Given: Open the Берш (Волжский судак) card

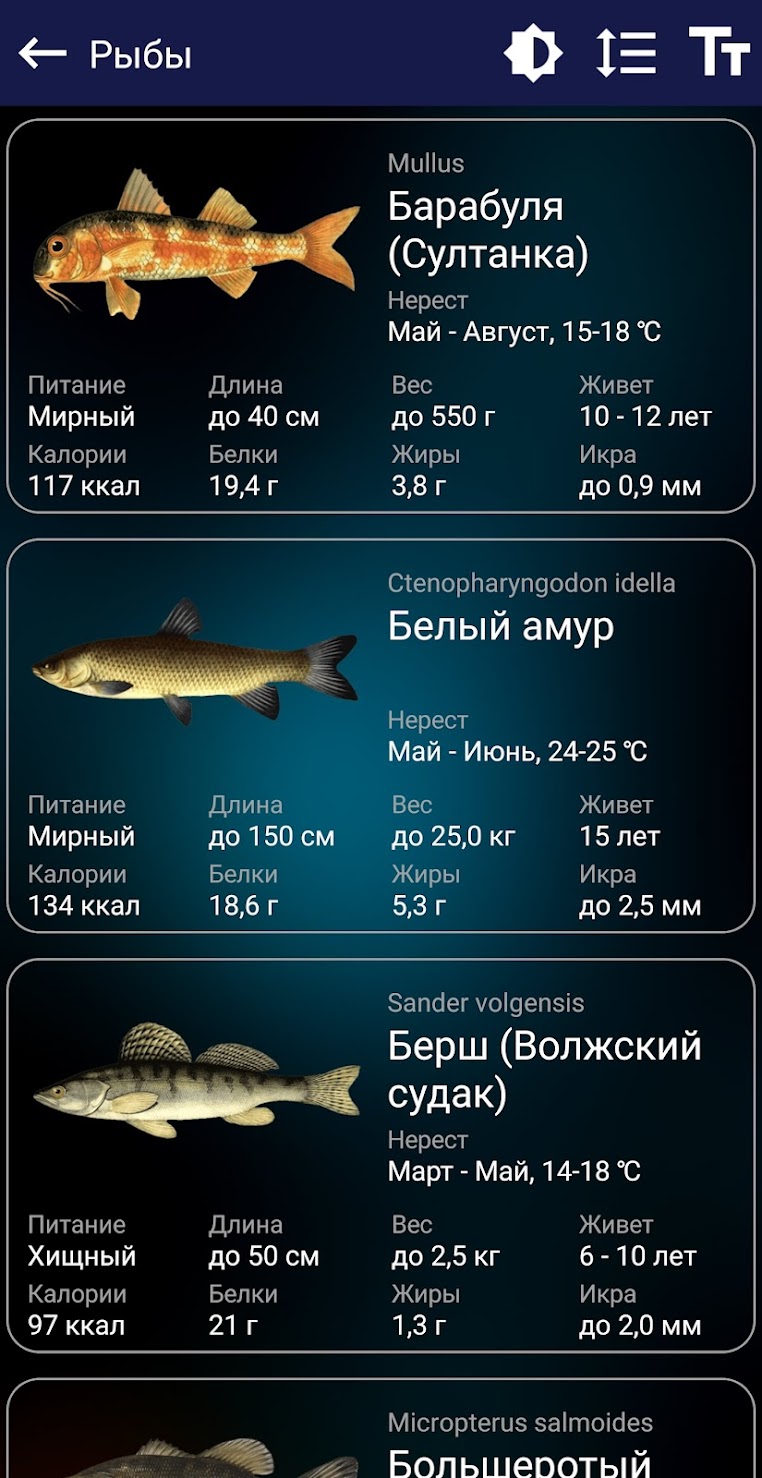Looking at the screenshot, I should [380, 1156].
